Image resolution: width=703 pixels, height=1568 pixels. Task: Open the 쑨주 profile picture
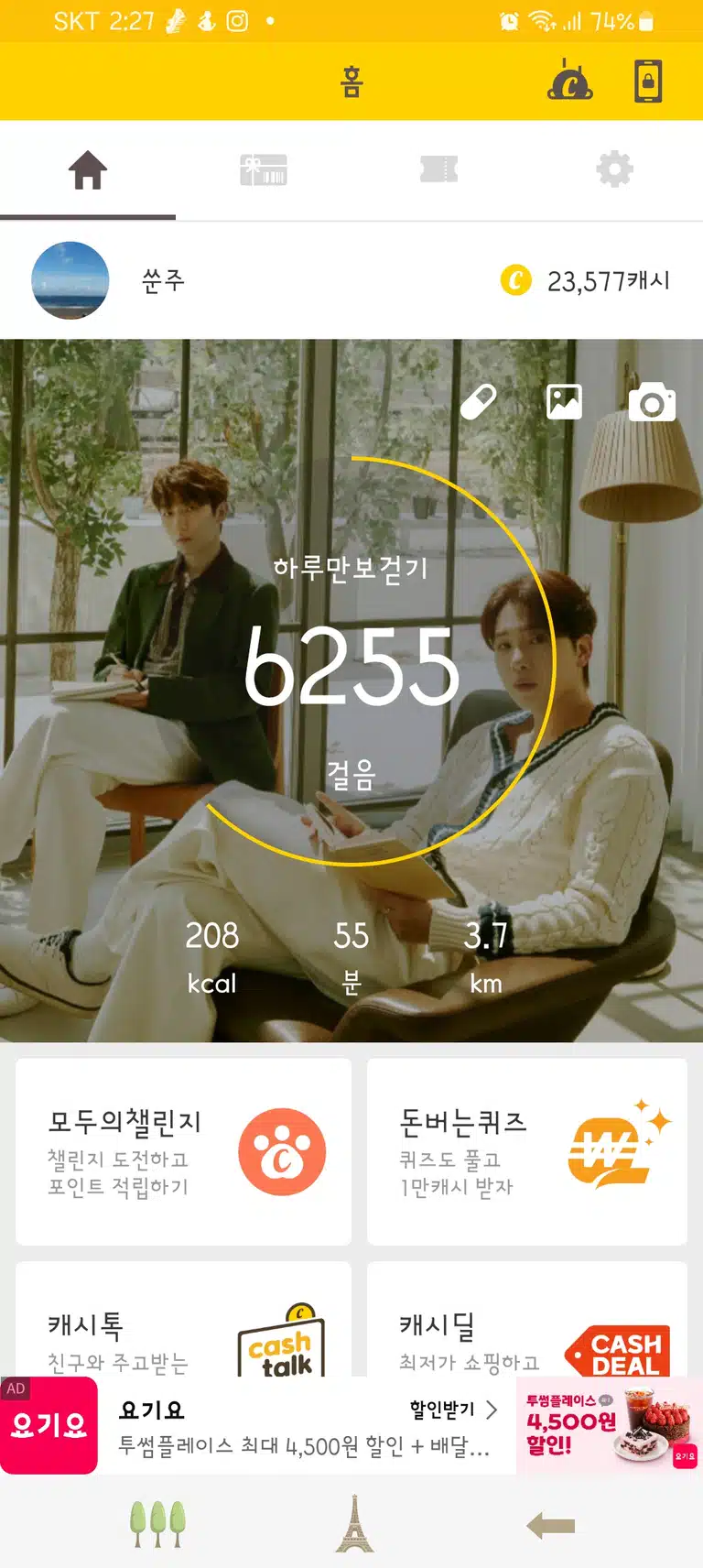(x=70, y=280)
